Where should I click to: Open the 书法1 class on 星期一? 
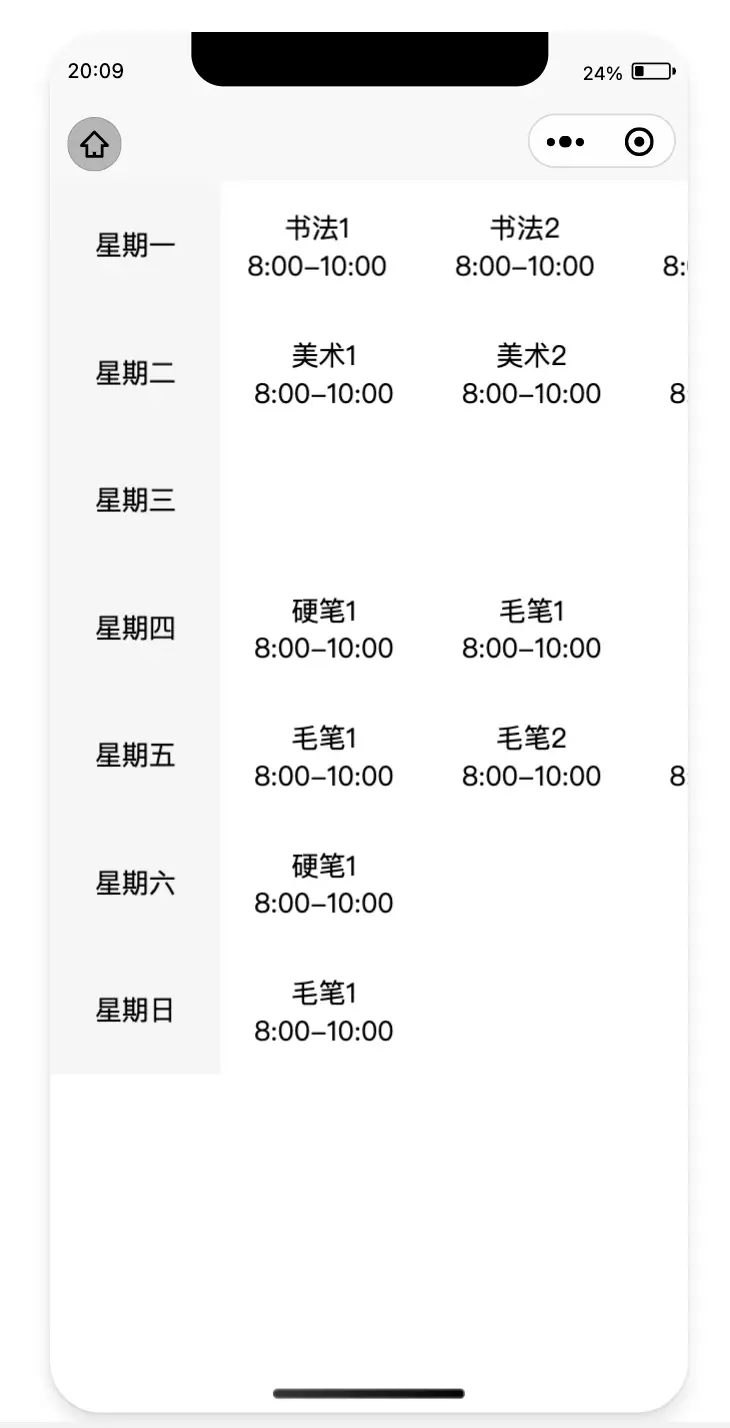coord(317,247)
